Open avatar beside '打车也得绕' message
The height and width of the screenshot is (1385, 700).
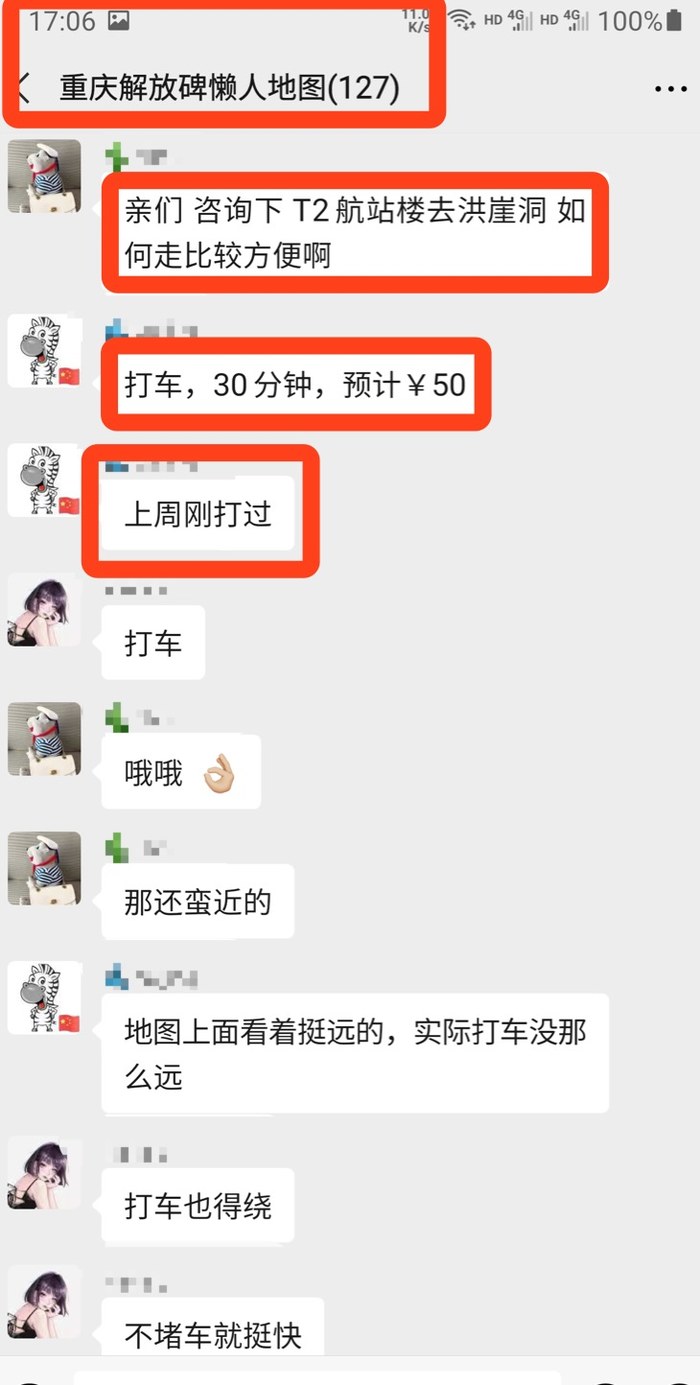44,1172
